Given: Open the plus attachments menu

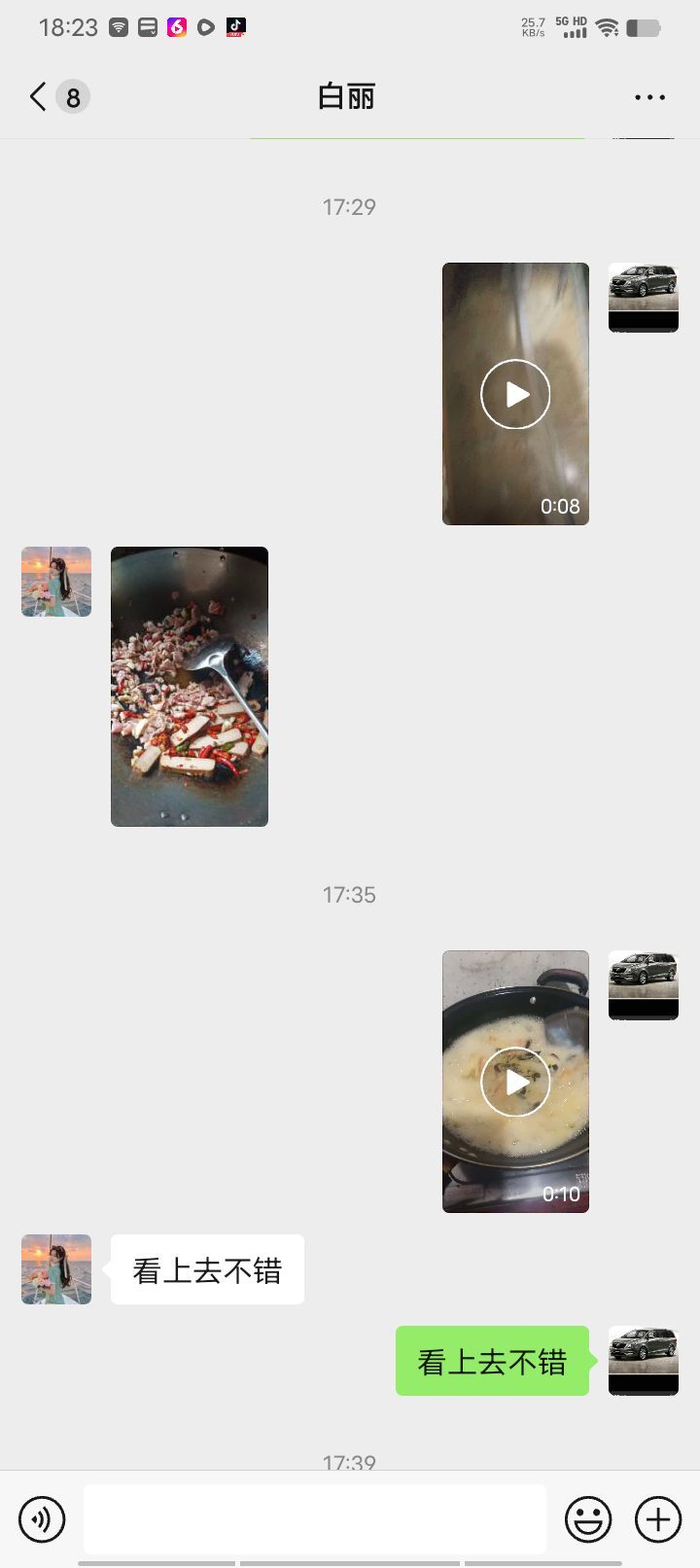Looking at the screenshot, I should tap(658, 1519).
